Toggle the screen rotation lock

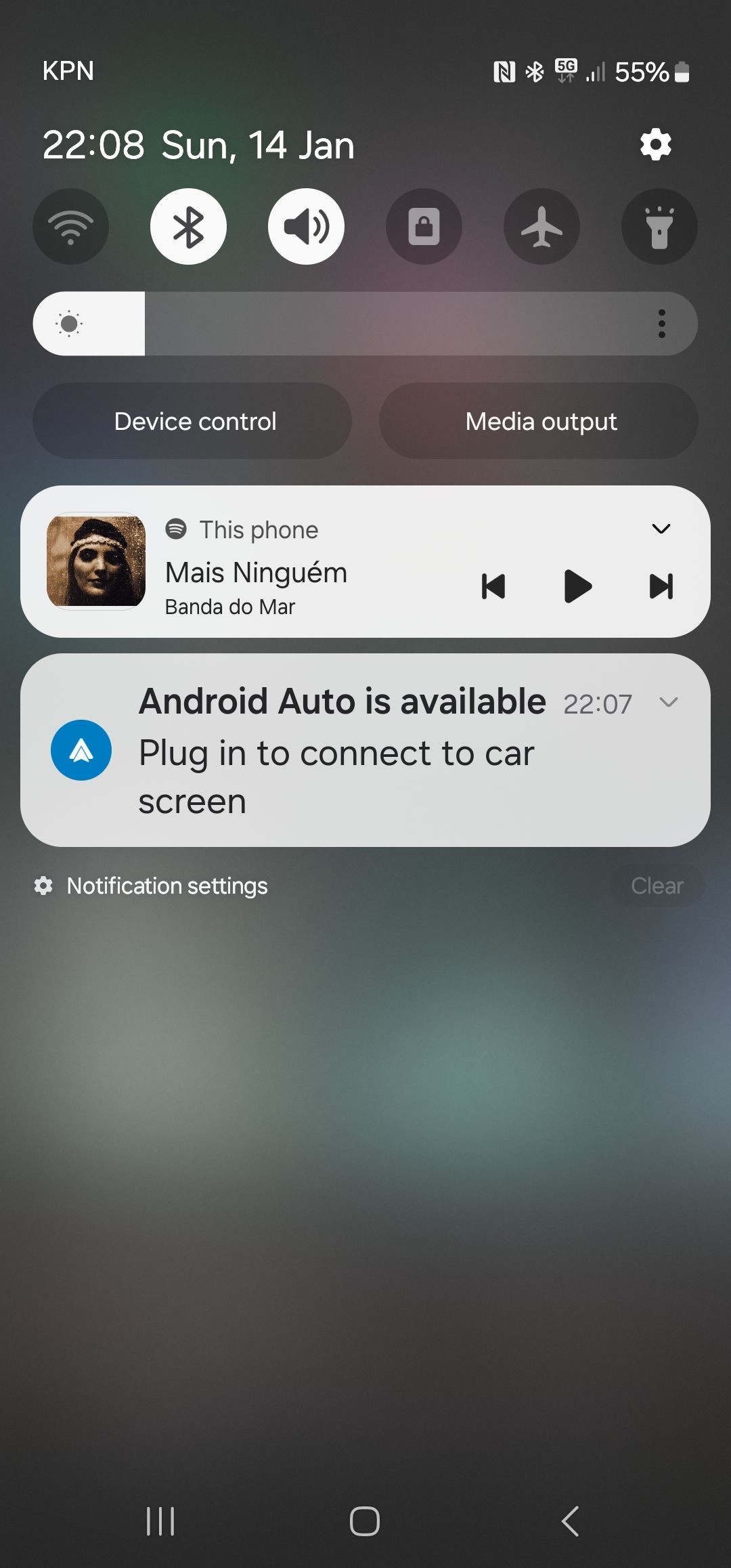click(x=424, y=226)
